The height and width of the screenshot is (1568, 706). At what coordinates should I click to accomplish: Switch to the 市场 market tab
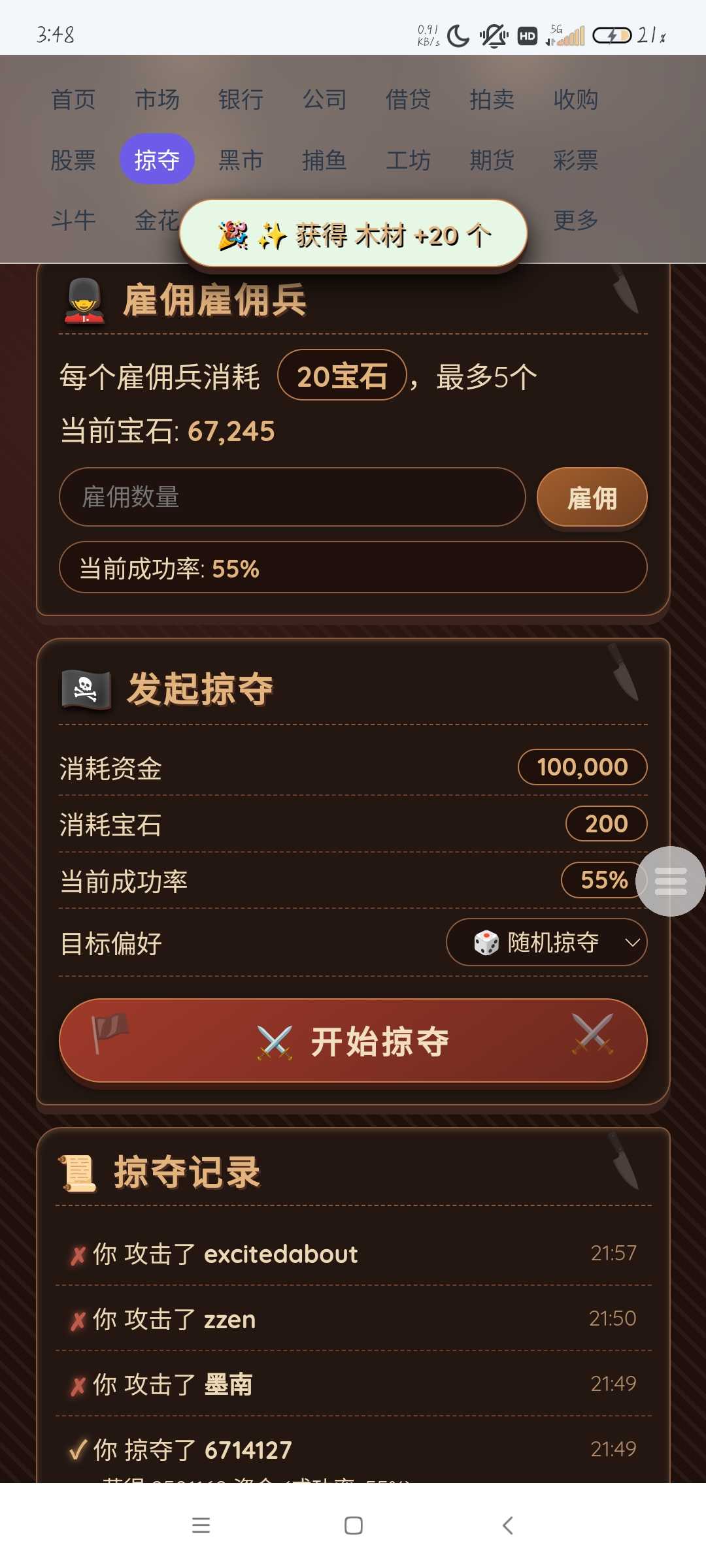tap(157, 99)
